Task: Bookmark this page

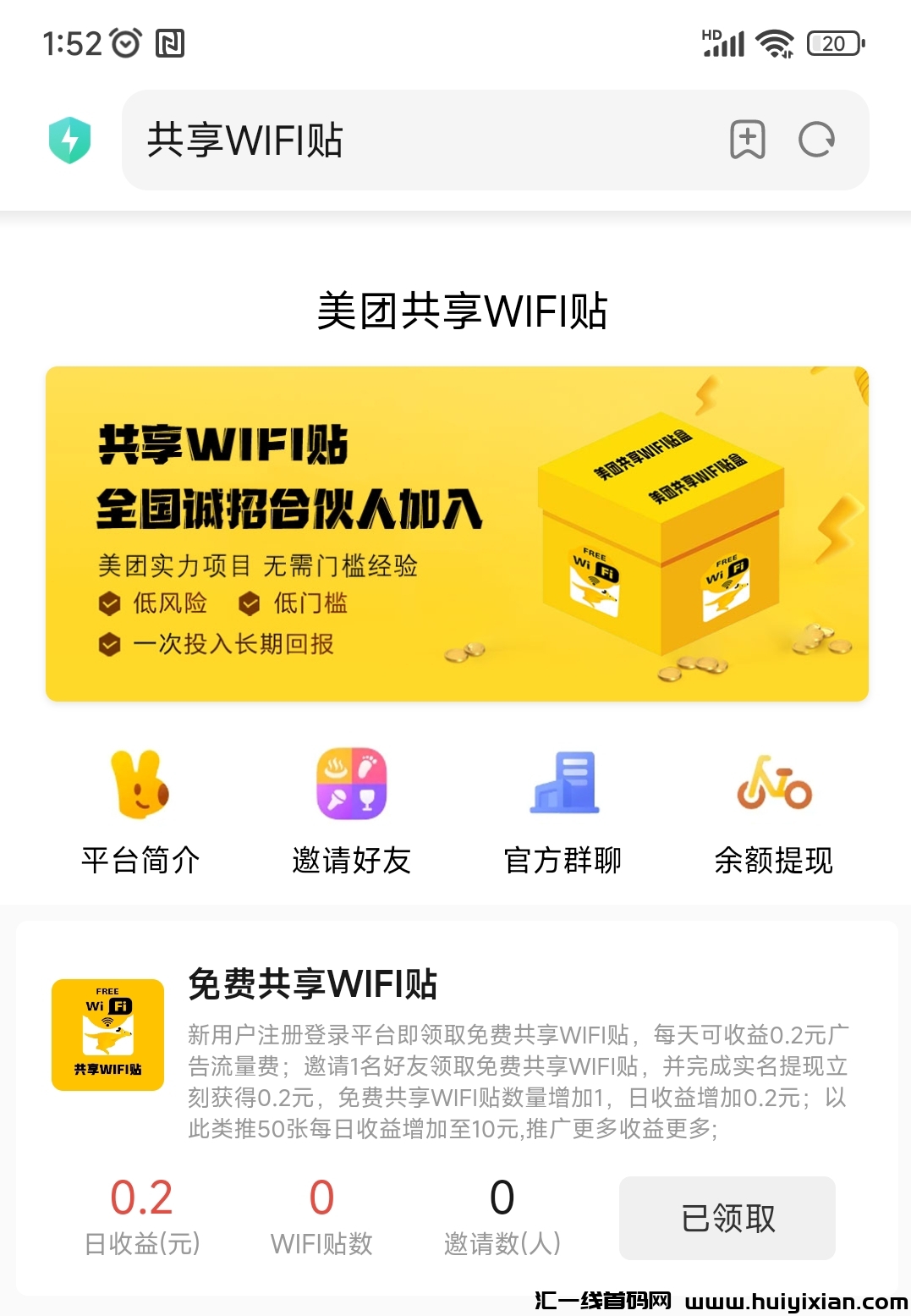Action: tap(748, 140)
